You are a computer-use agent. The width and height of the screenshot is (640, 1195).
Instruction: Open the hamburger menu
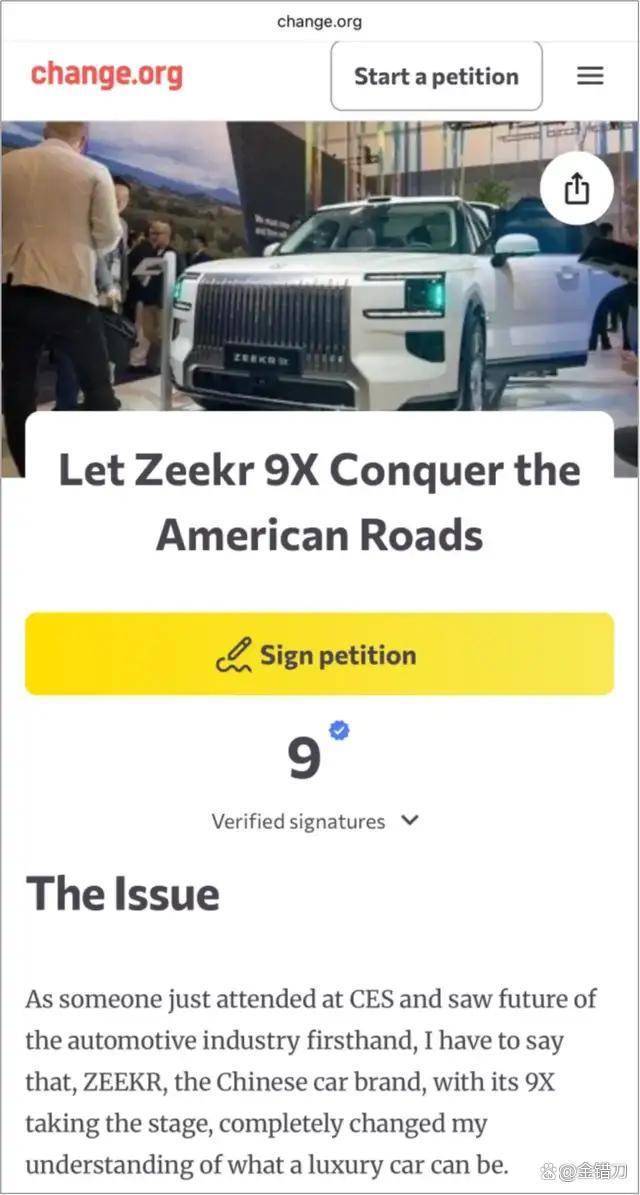(590, 76)
